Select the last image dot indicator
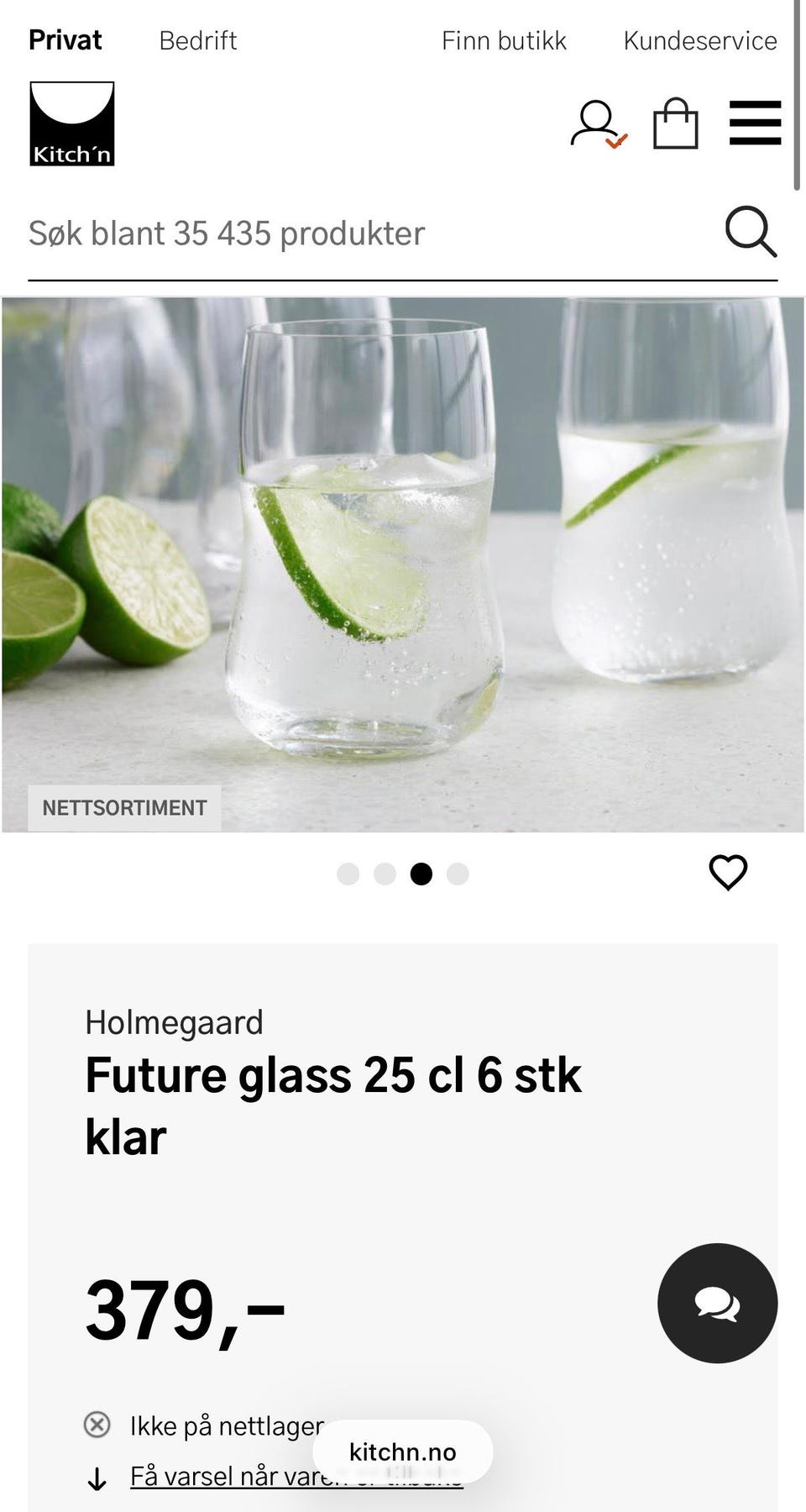This screenshot has height=1512, width=806. 458,874
